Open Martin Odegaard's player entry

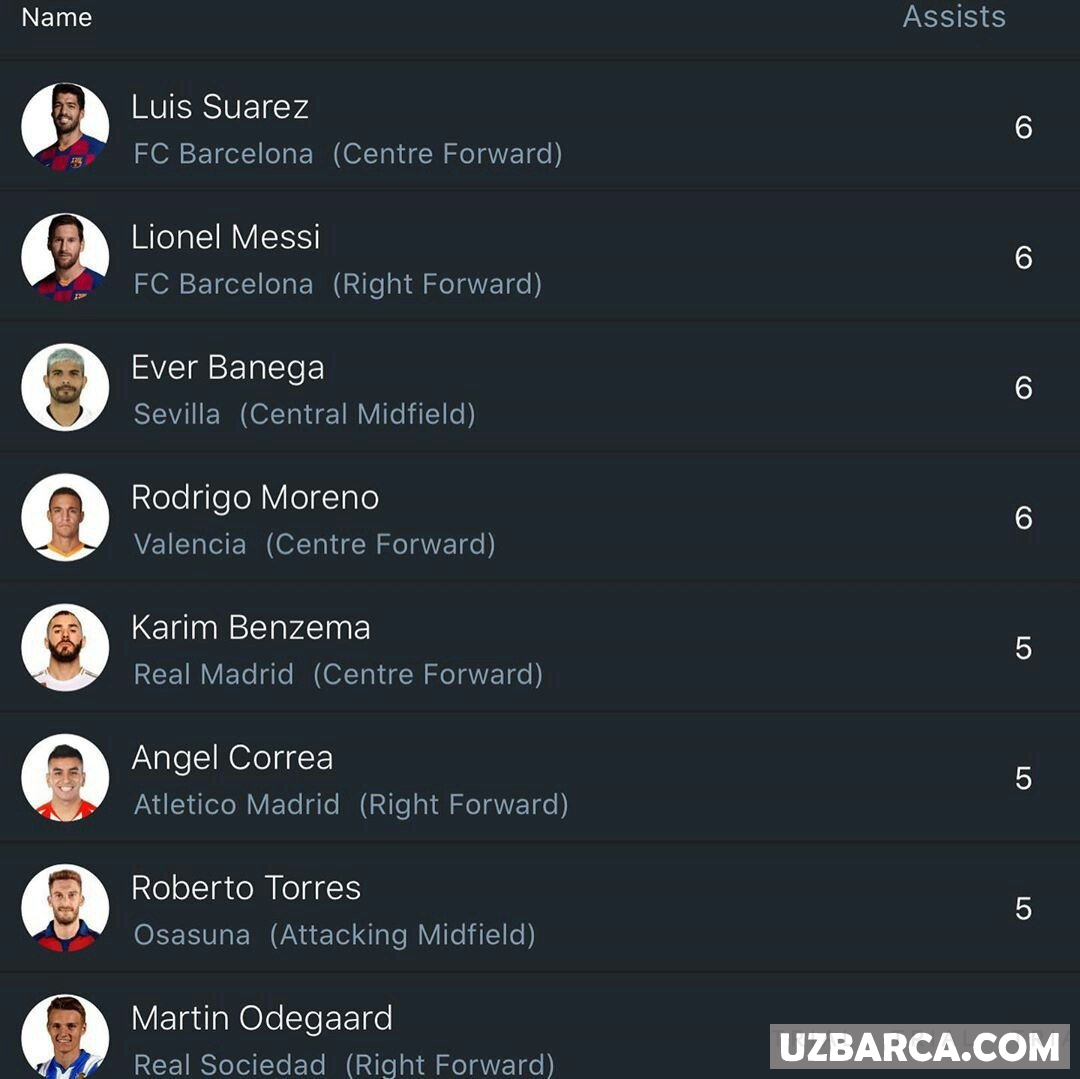[x=262, y=1018]
